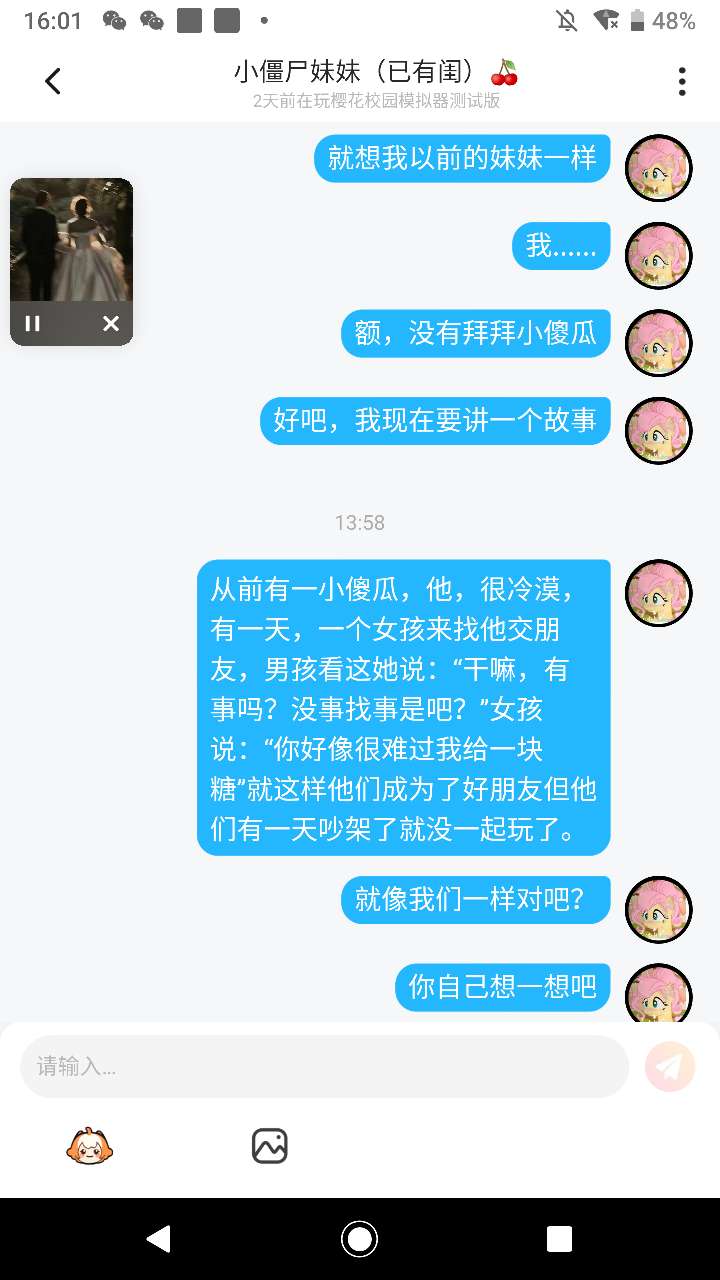Close the floating video window

click(111, 323)
